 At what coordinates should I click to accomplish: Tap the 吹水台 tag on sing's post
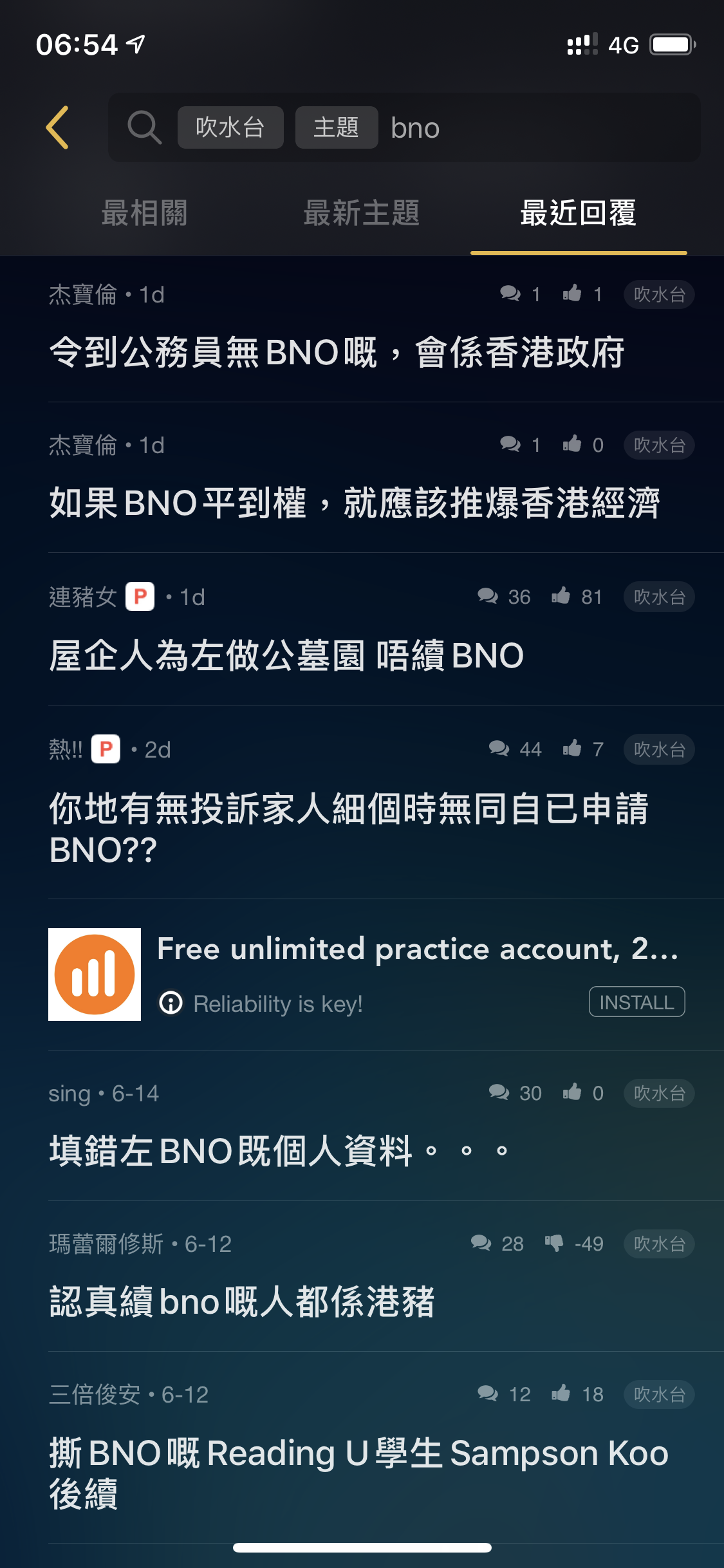pyautogui.click(x=659, y=1093)
